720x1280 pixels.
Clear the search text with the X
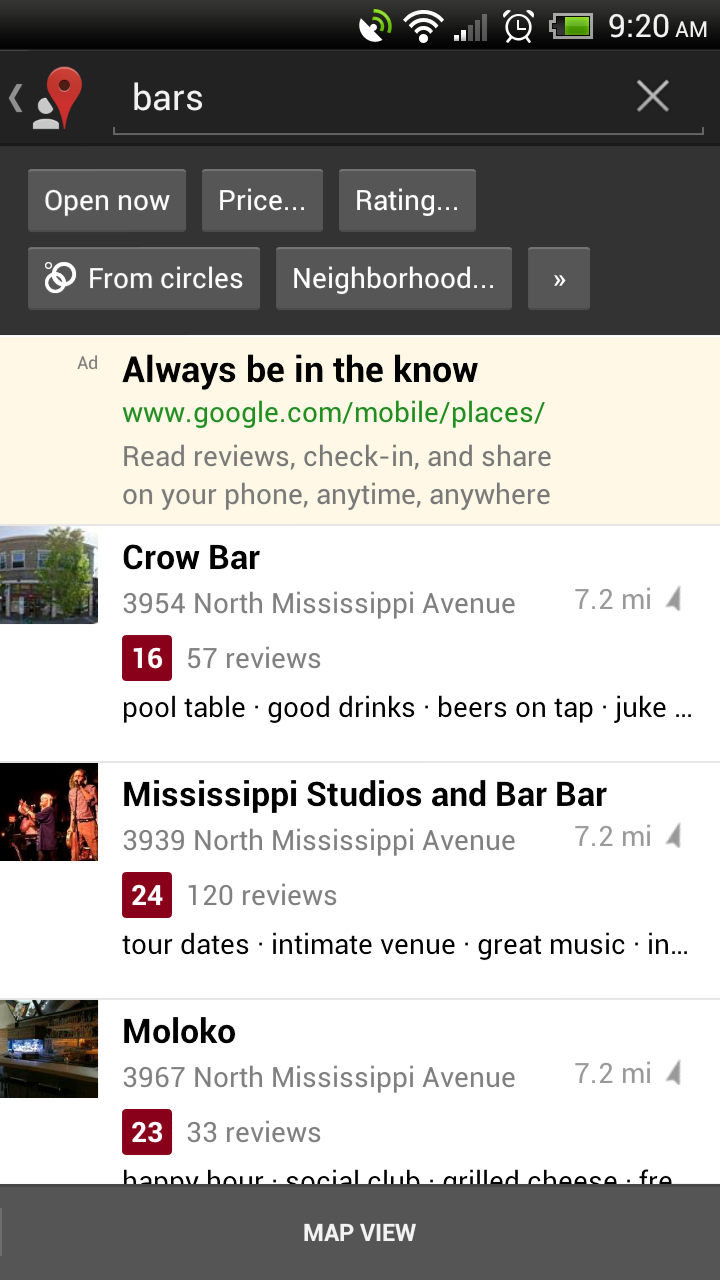[653, 97]
